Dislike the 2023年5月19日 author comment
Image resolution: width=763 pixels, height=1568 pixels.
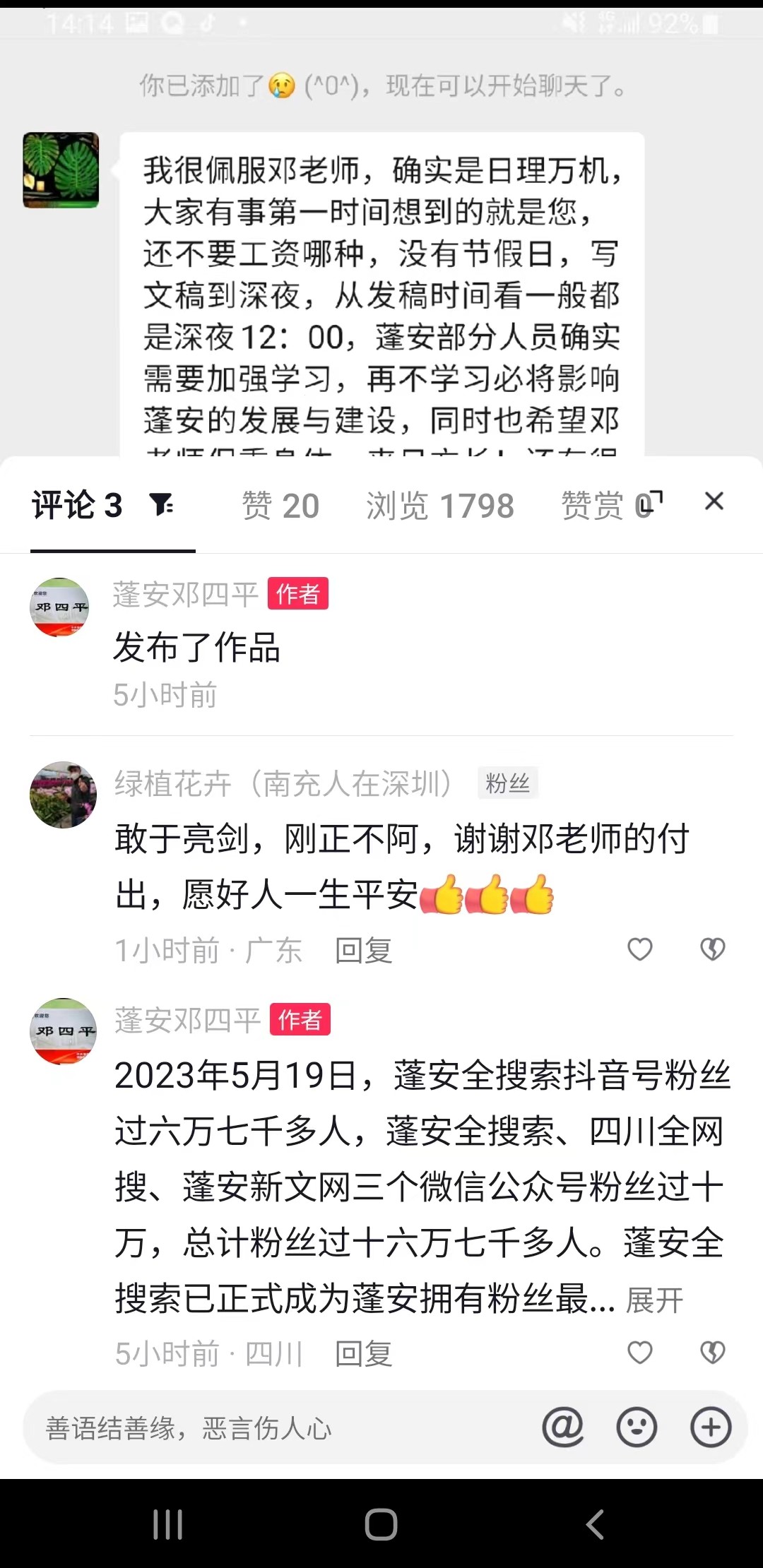[x=712, y=1353]
